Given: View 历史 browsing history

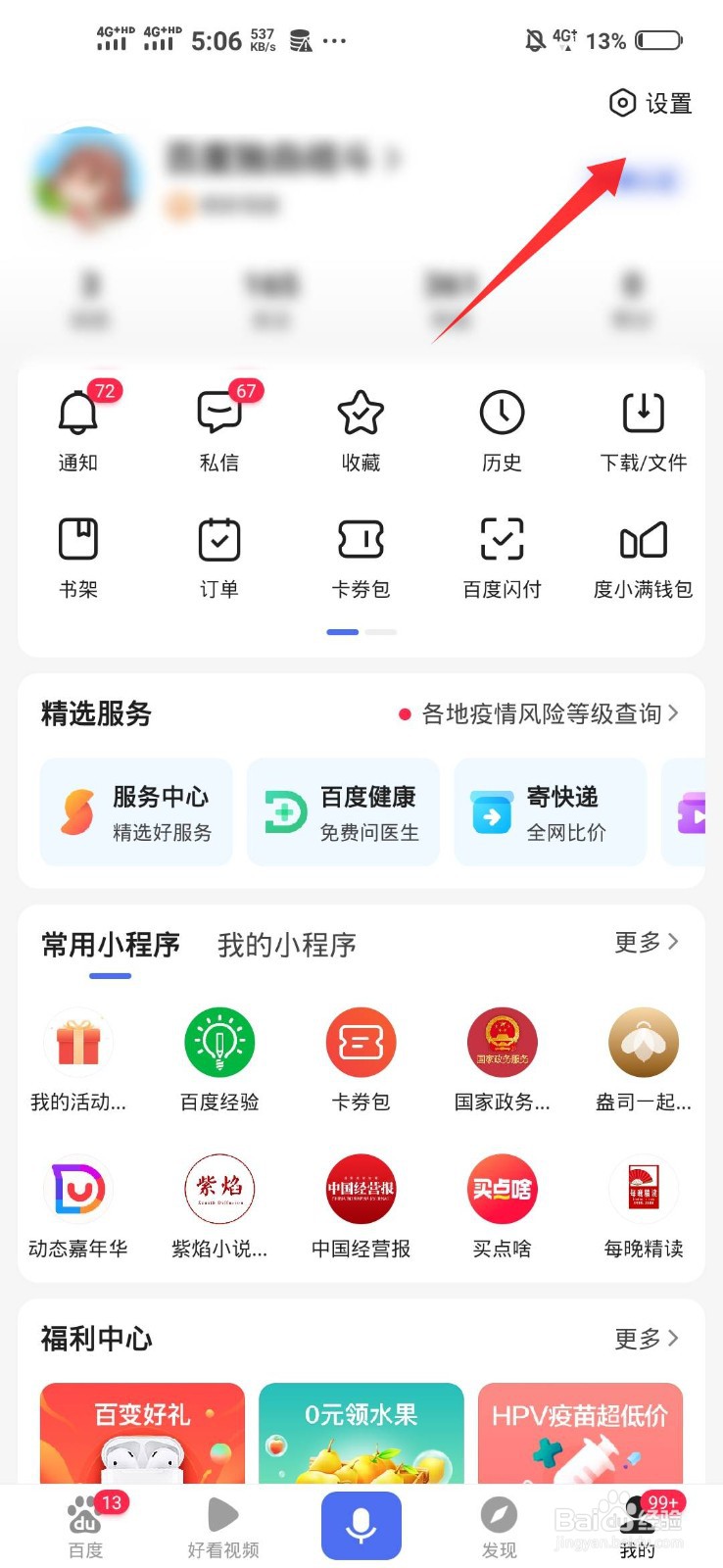Looking at the screenshot, I should (502, 429).
